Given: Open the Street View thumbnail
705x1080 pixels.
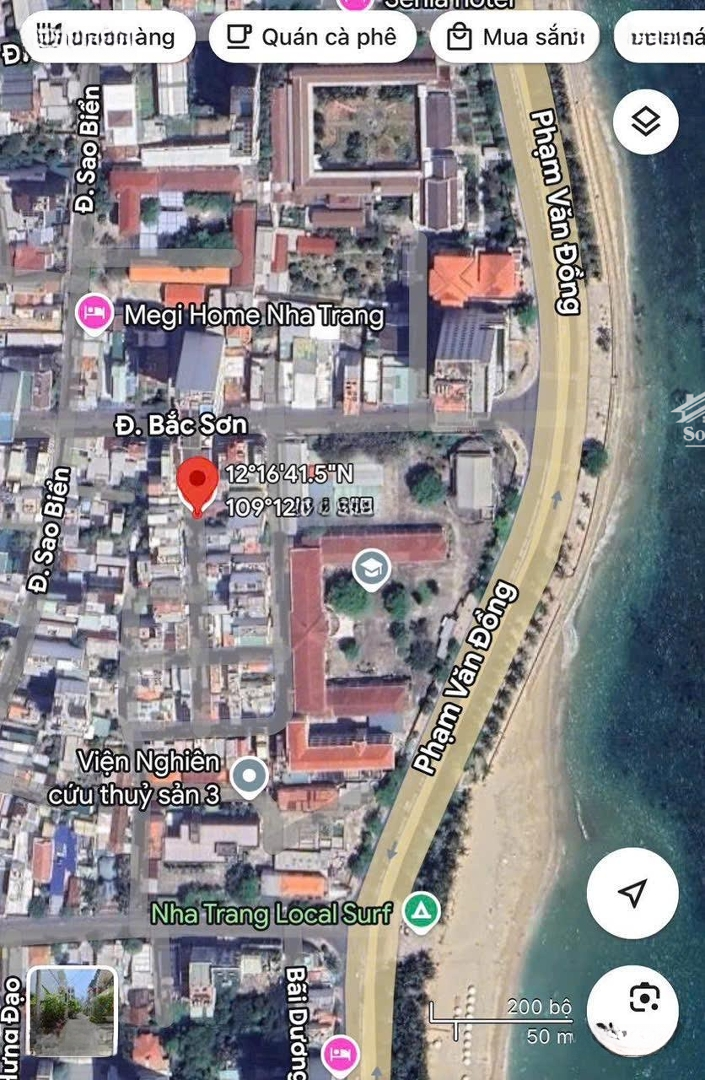Looking at the screenshot, I should tap(72, 1012).
